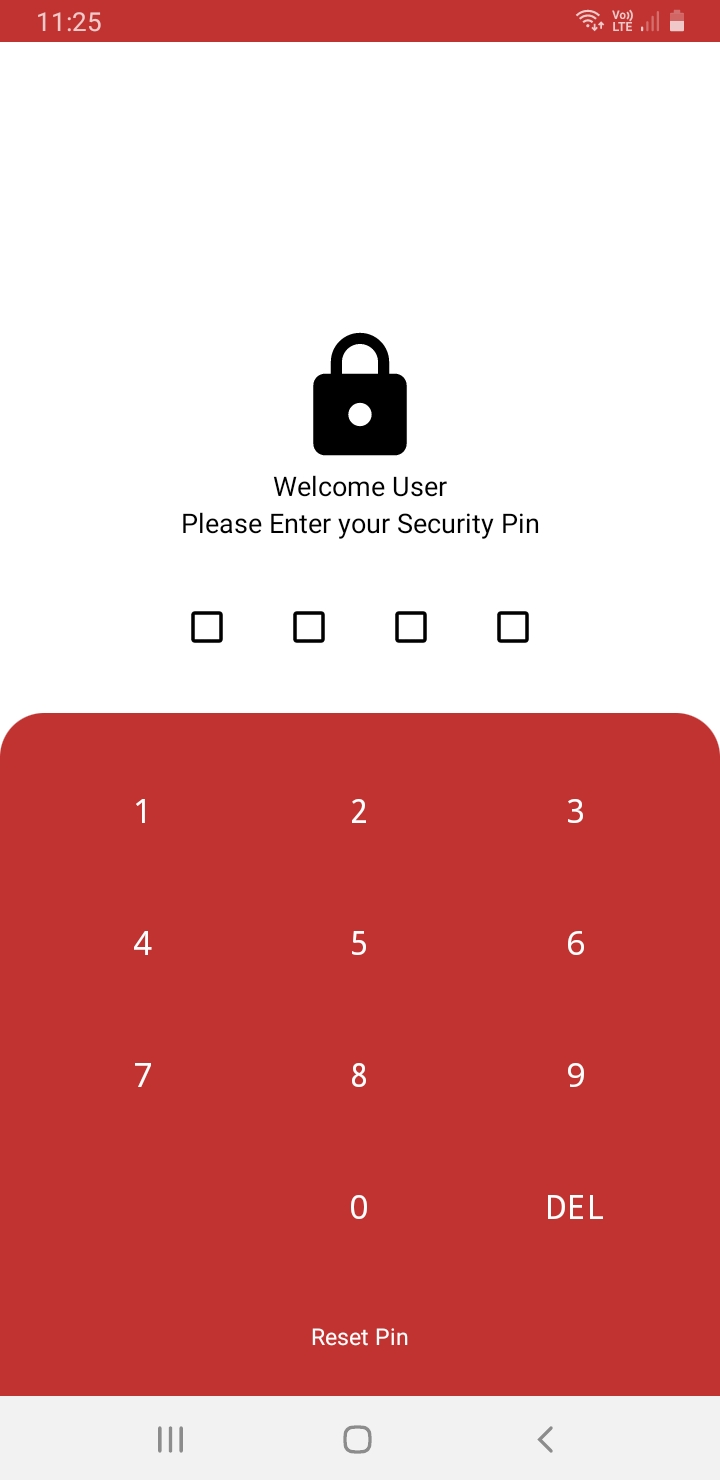Tap the number 2 key
This screenshot has height=1480, width=720.
pos(359,811)
